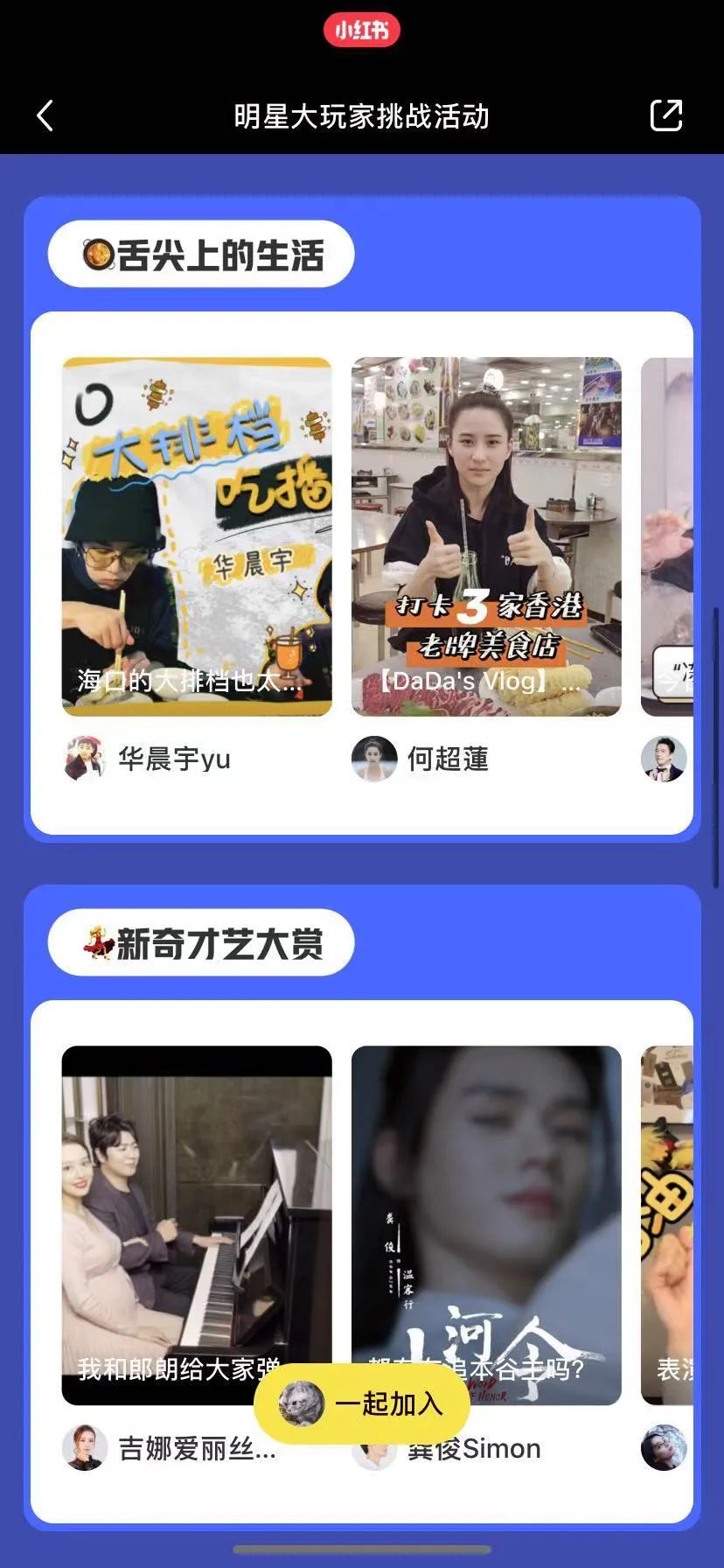Tap the 一起加入 join button
Screen dimensions: 724x1568
coord(361,1403)
